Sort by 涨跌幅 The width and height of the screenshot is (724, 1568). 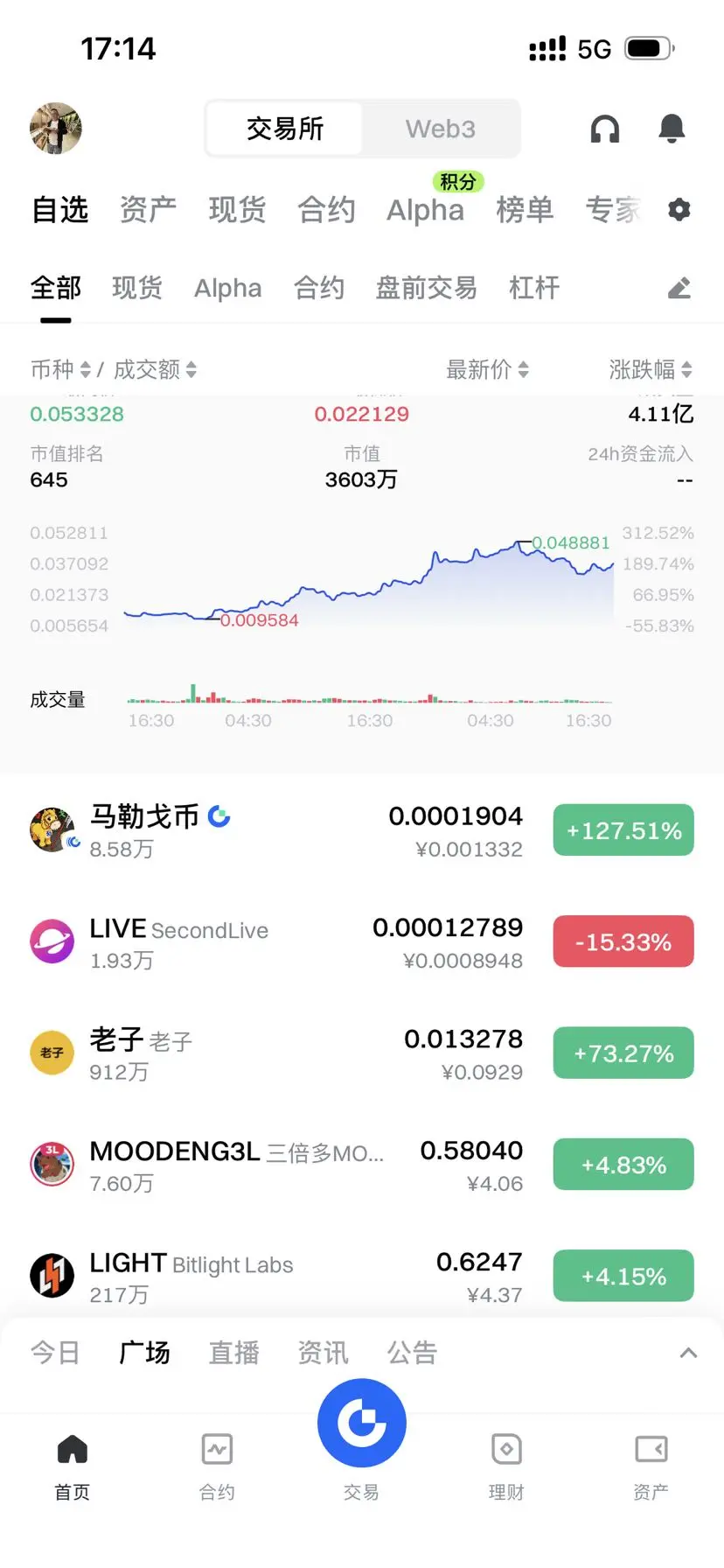coord(650,369)
